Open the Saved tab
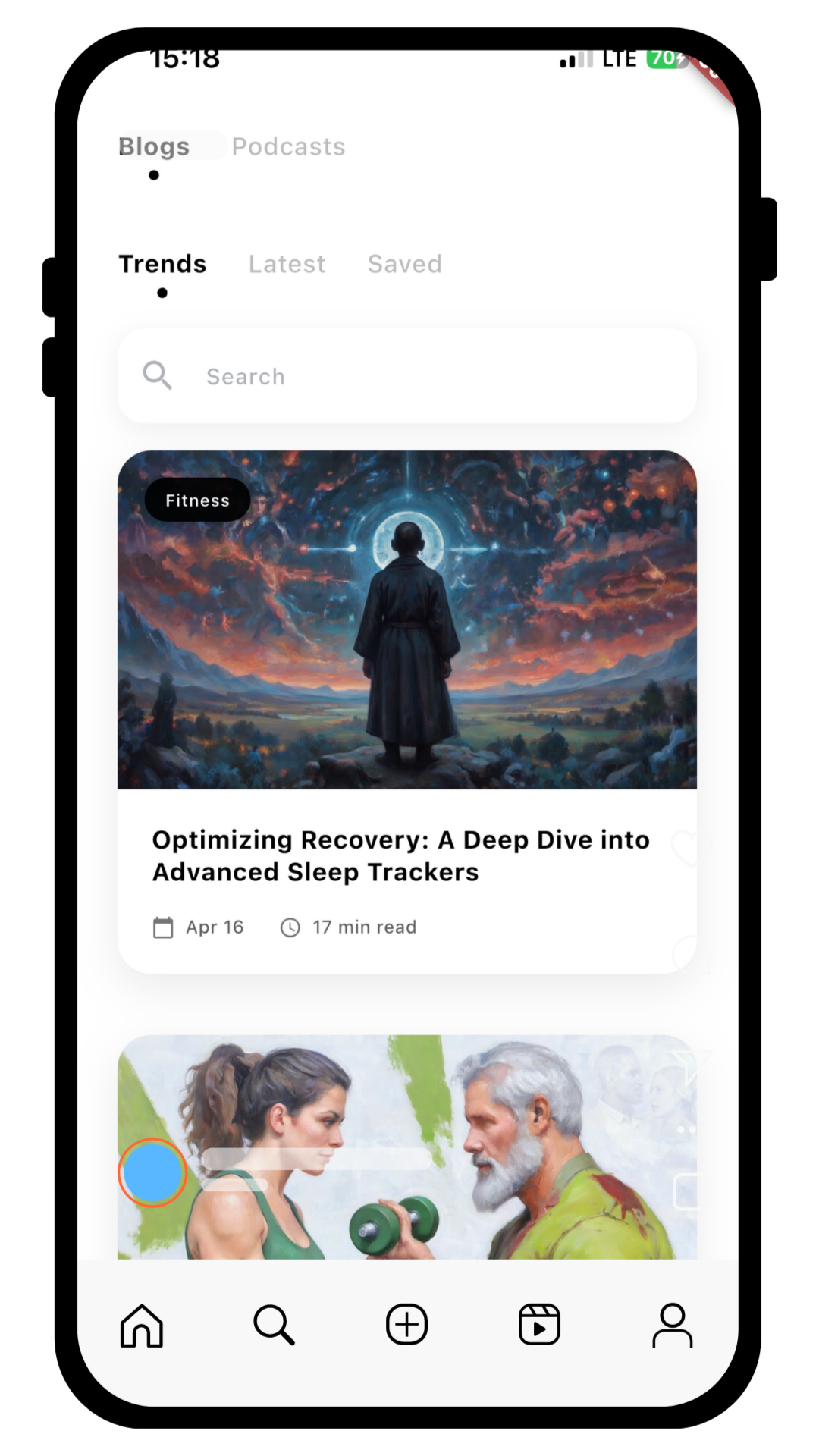This screenshot has height=1456, width=819. click(x=404, y=264)
